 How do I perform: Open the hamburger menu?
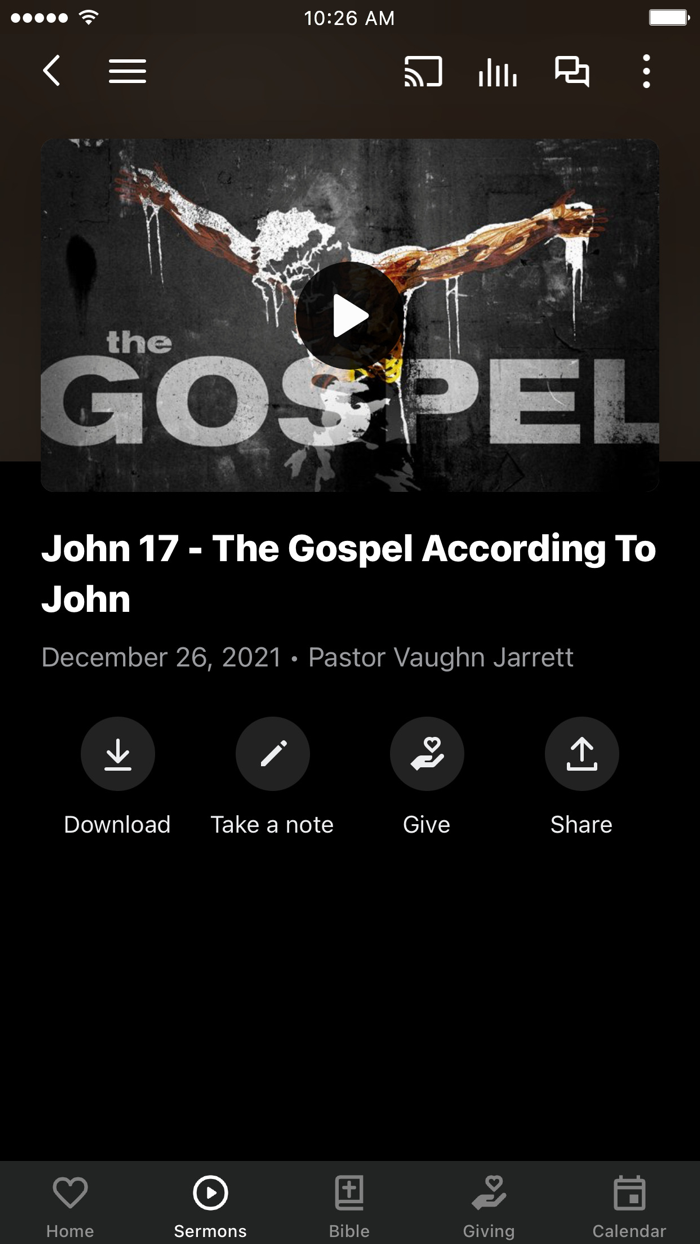(x=127, y=71)
